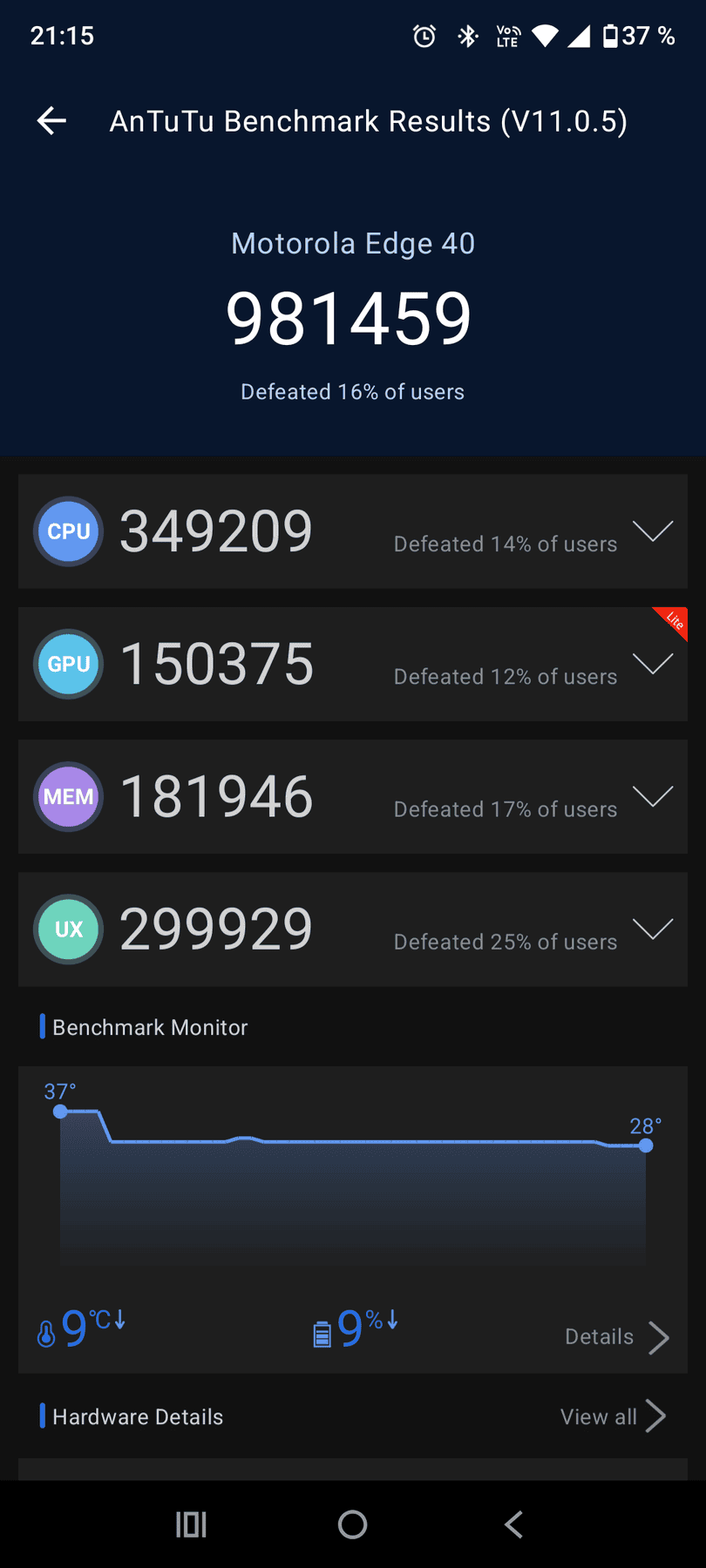Screen dimensions: 706x1568
Task: Open recent apps from navigation bar
Action: (x=191, y=1524)
